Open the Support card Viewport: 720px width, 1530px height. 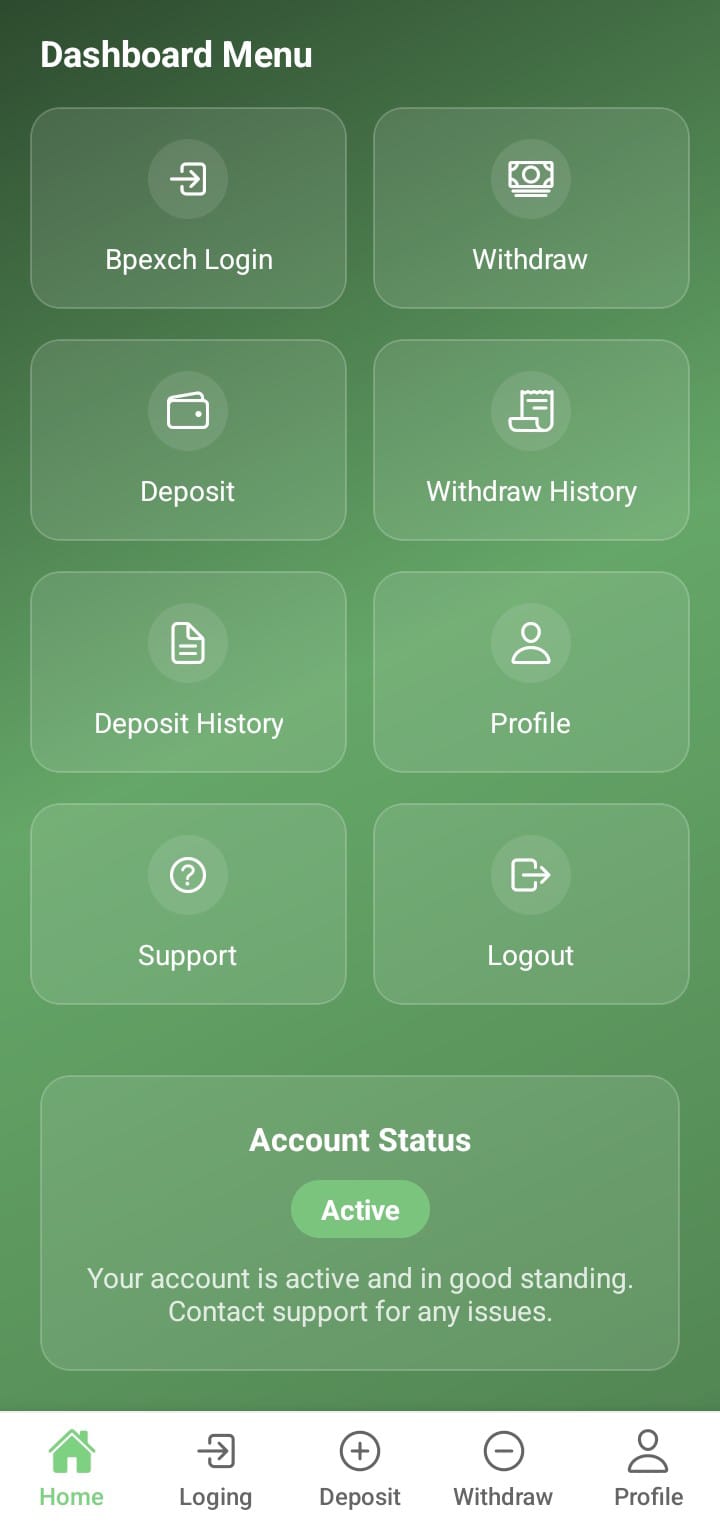188,903
